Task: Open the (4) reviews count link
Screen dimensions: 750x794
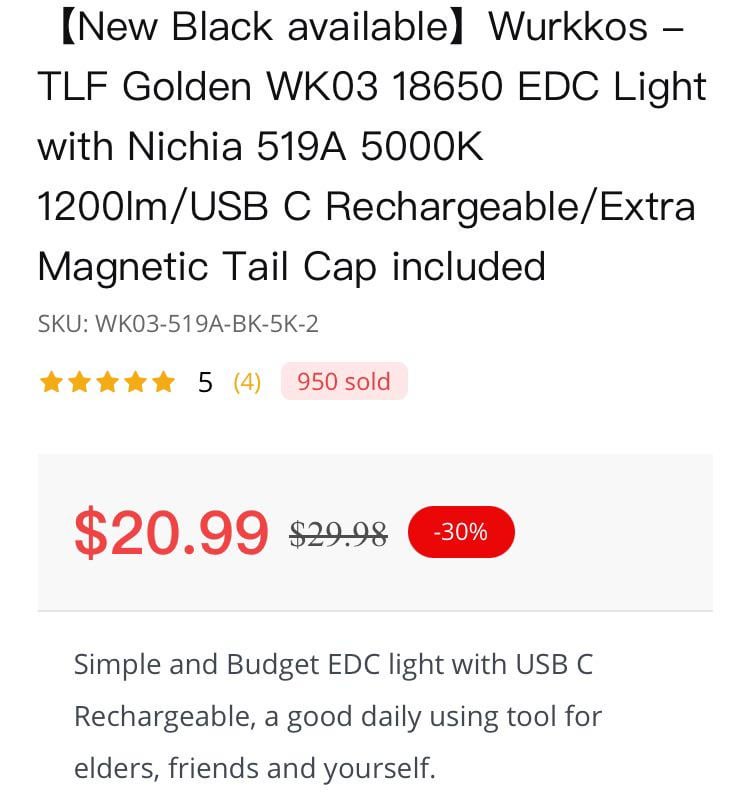Action: 247,382
